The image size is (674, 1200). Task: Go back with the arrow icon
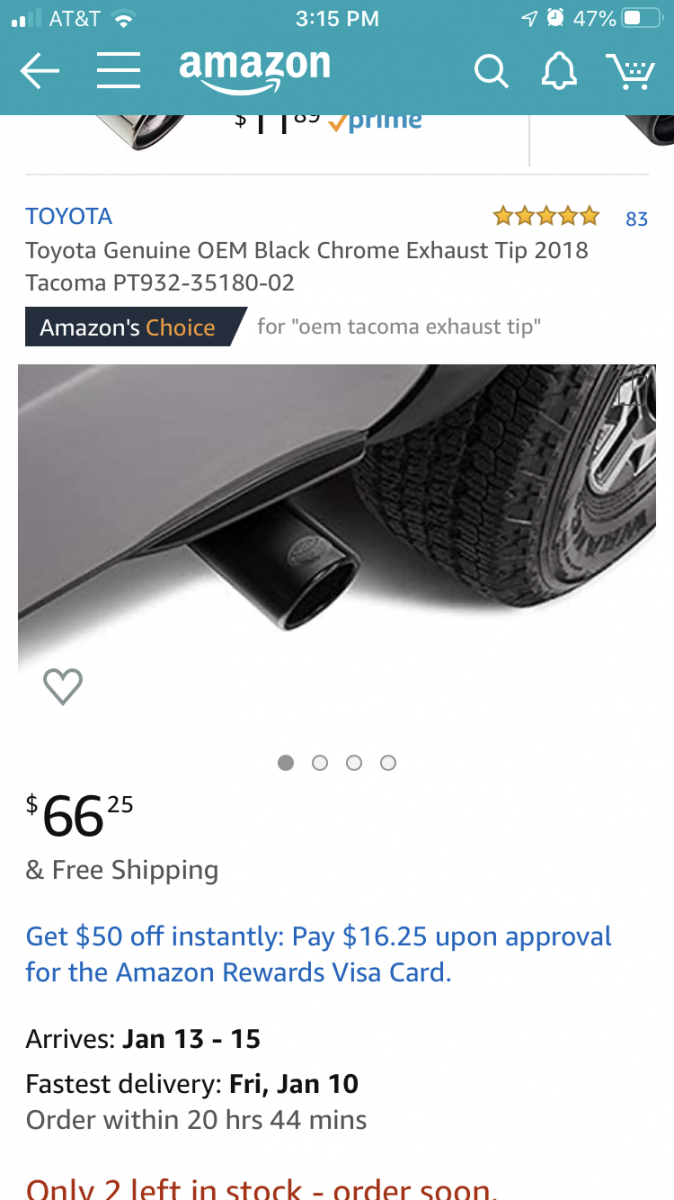pyautogui.click(x=40, y=71)
